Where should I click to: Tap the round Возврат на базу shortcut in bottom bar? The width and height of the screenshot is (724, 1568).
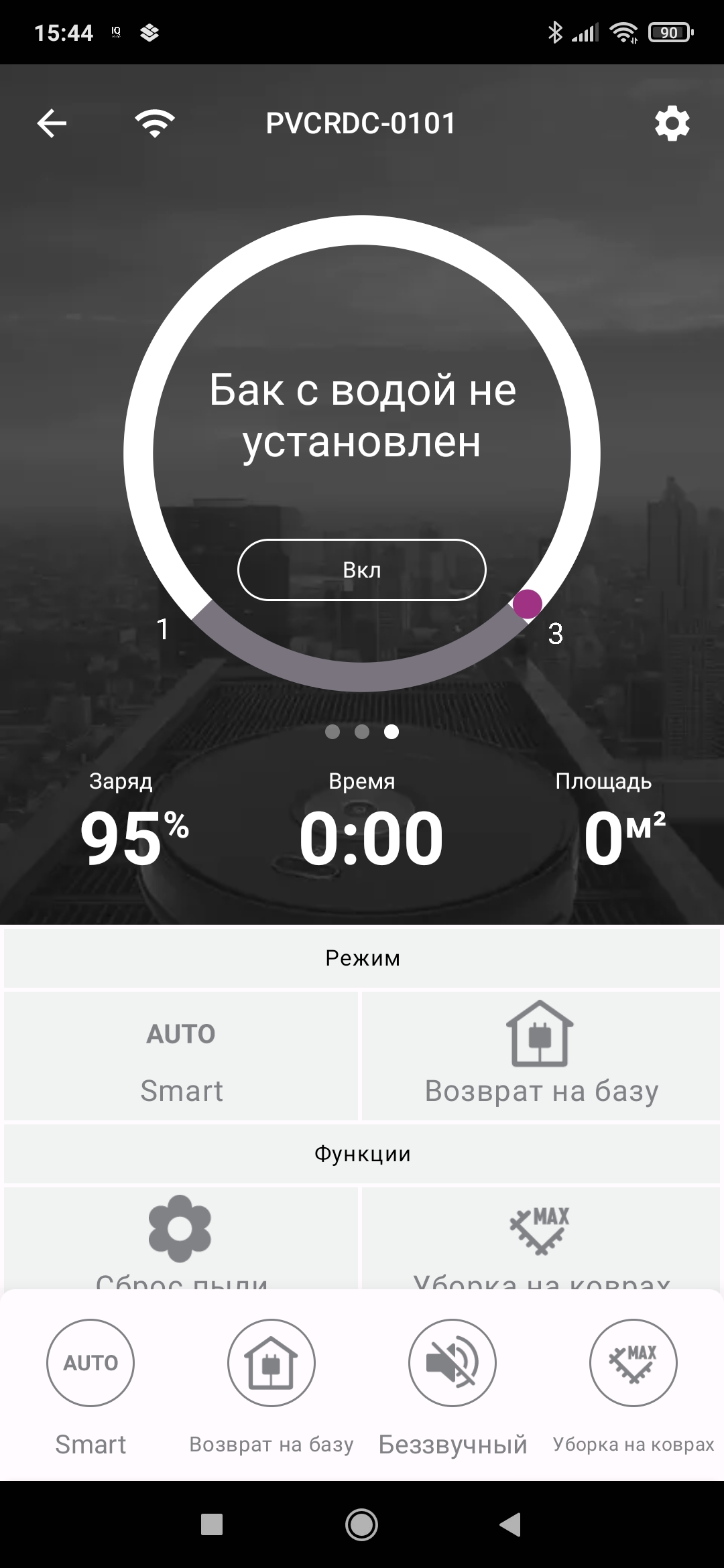[271, 1363]
